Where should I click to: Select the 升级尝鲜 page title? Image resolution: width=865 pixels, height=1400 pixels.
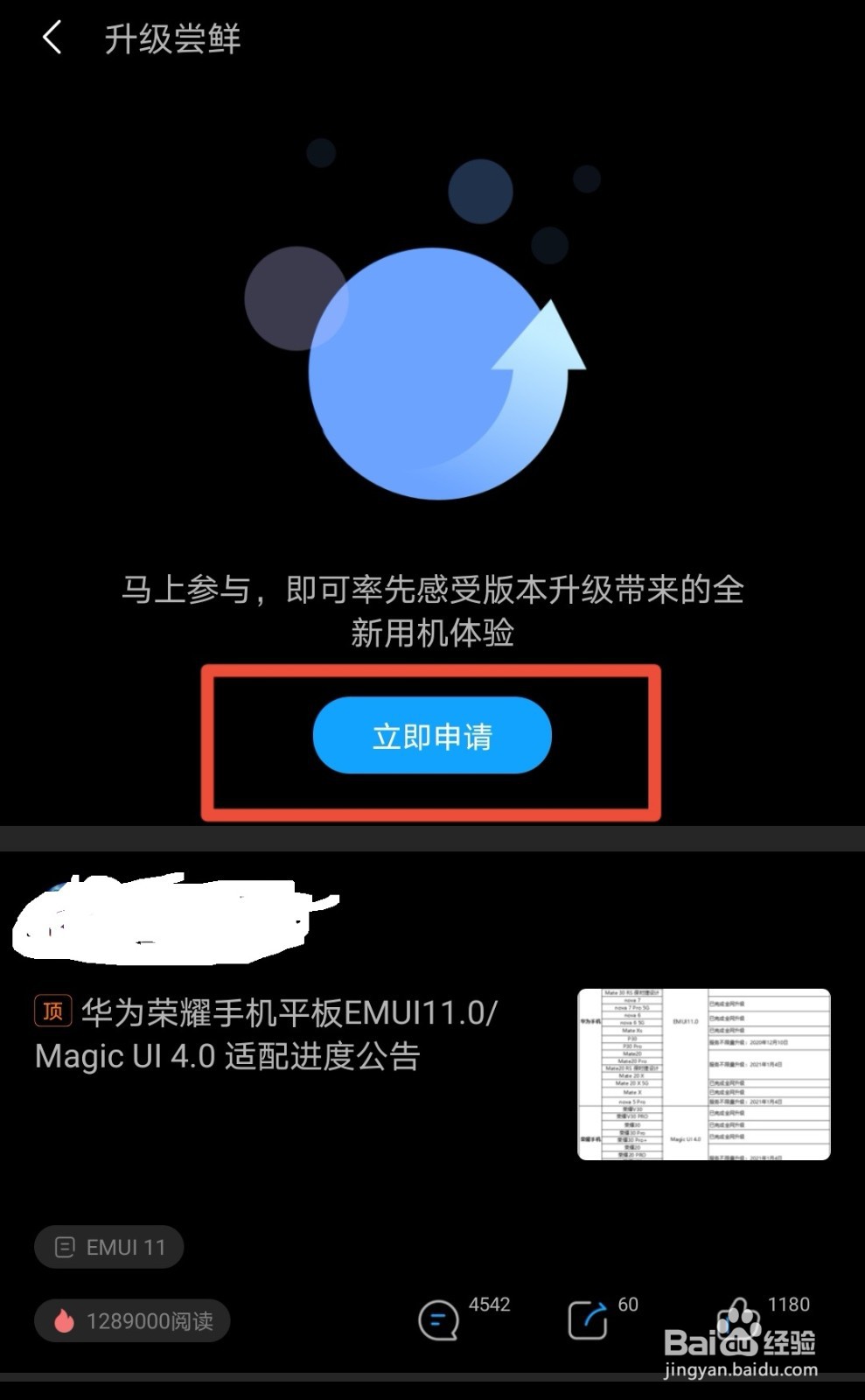pyautogui.click(x=172, y=38)
